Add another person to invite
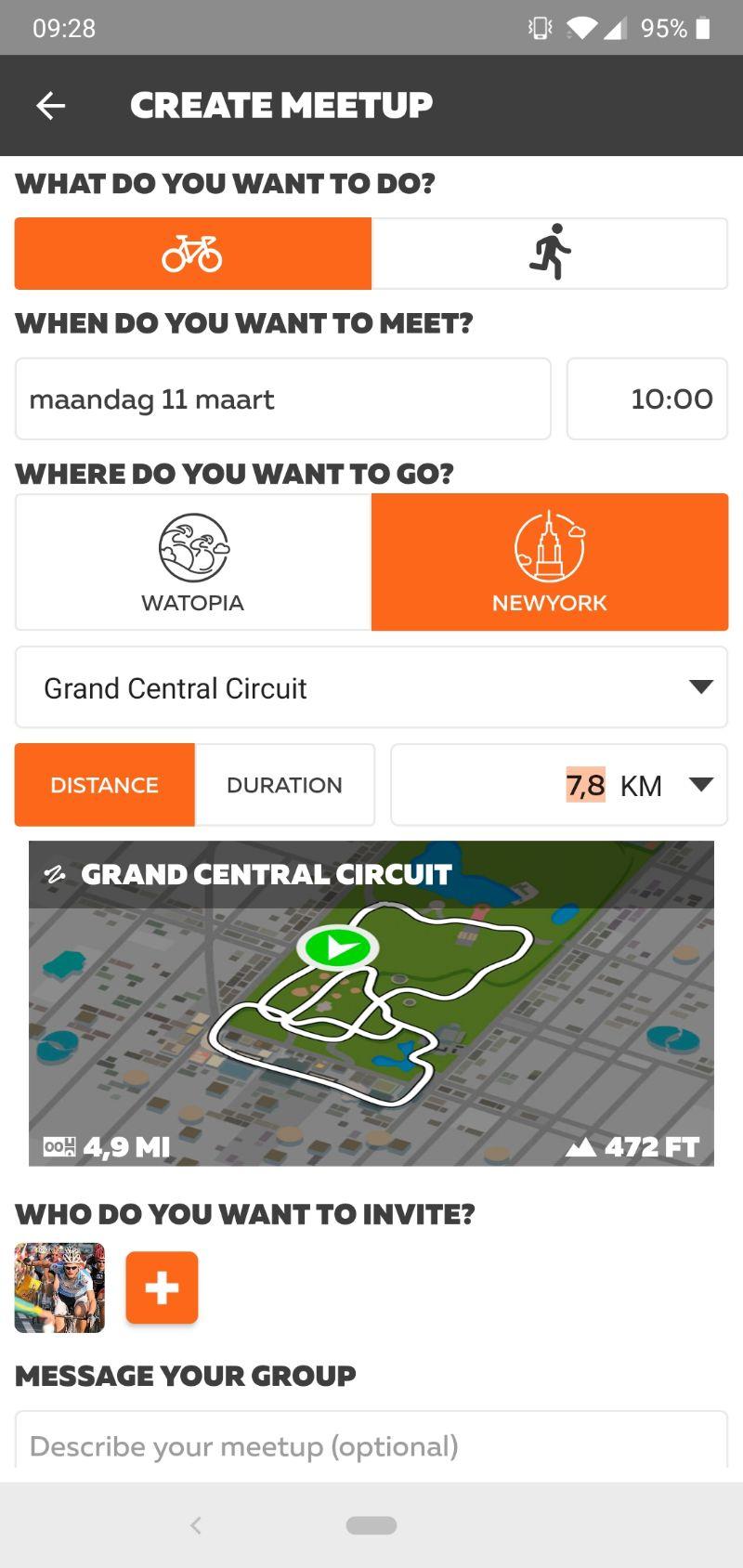Viewport: 743px width, 1568px height. [x=162, y=1287]
